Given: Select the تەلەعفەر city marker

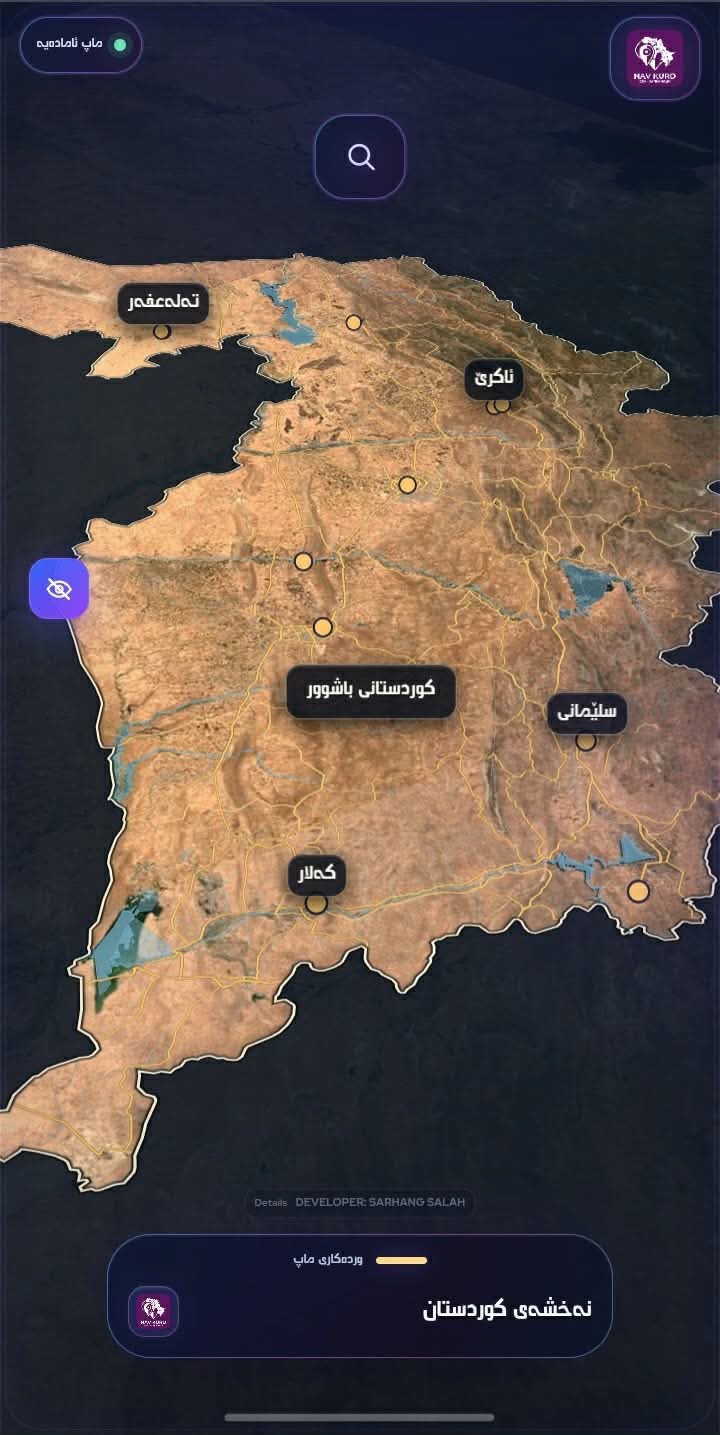Looking at the screenshot, I should [162, 331].
